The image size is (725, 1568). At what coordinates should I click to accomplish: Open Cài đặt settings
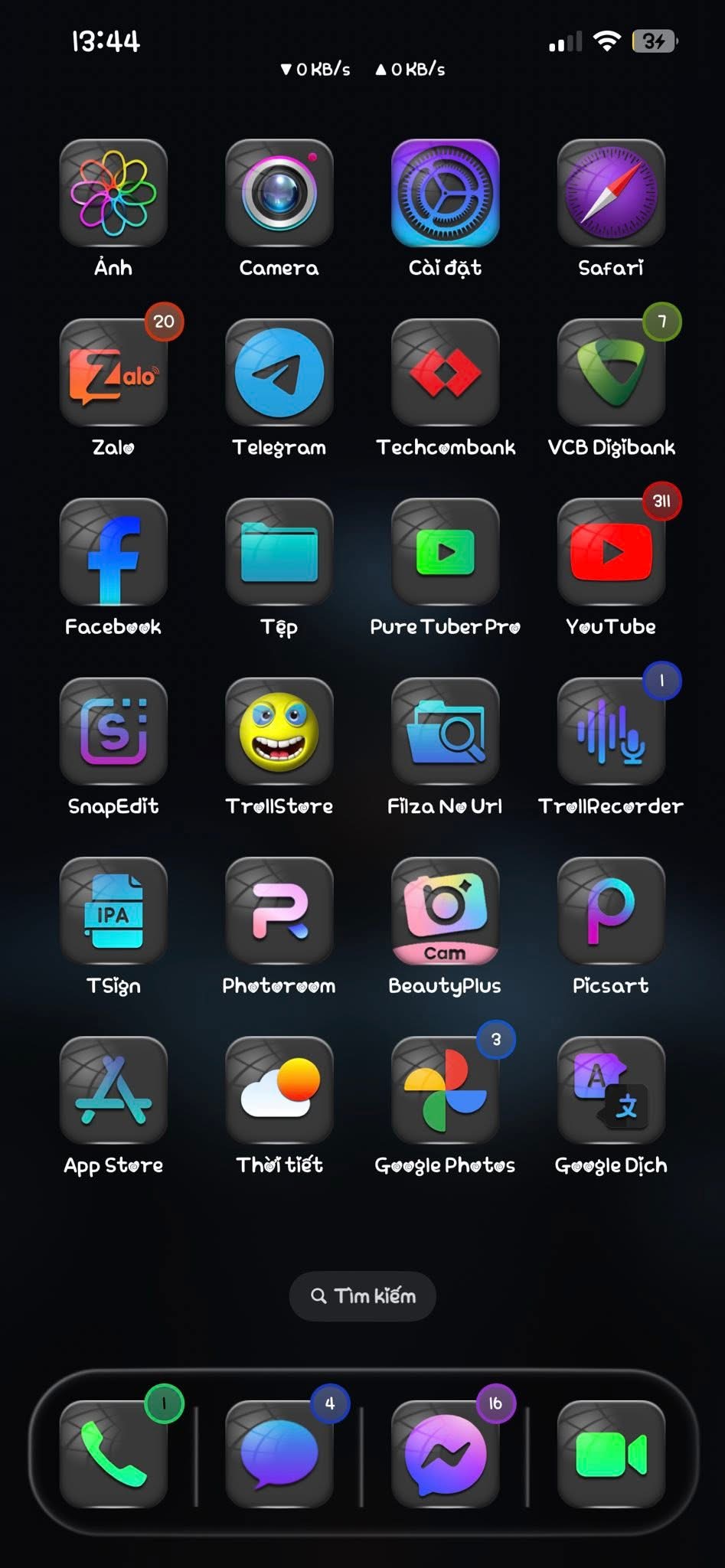tap(445, 193)
